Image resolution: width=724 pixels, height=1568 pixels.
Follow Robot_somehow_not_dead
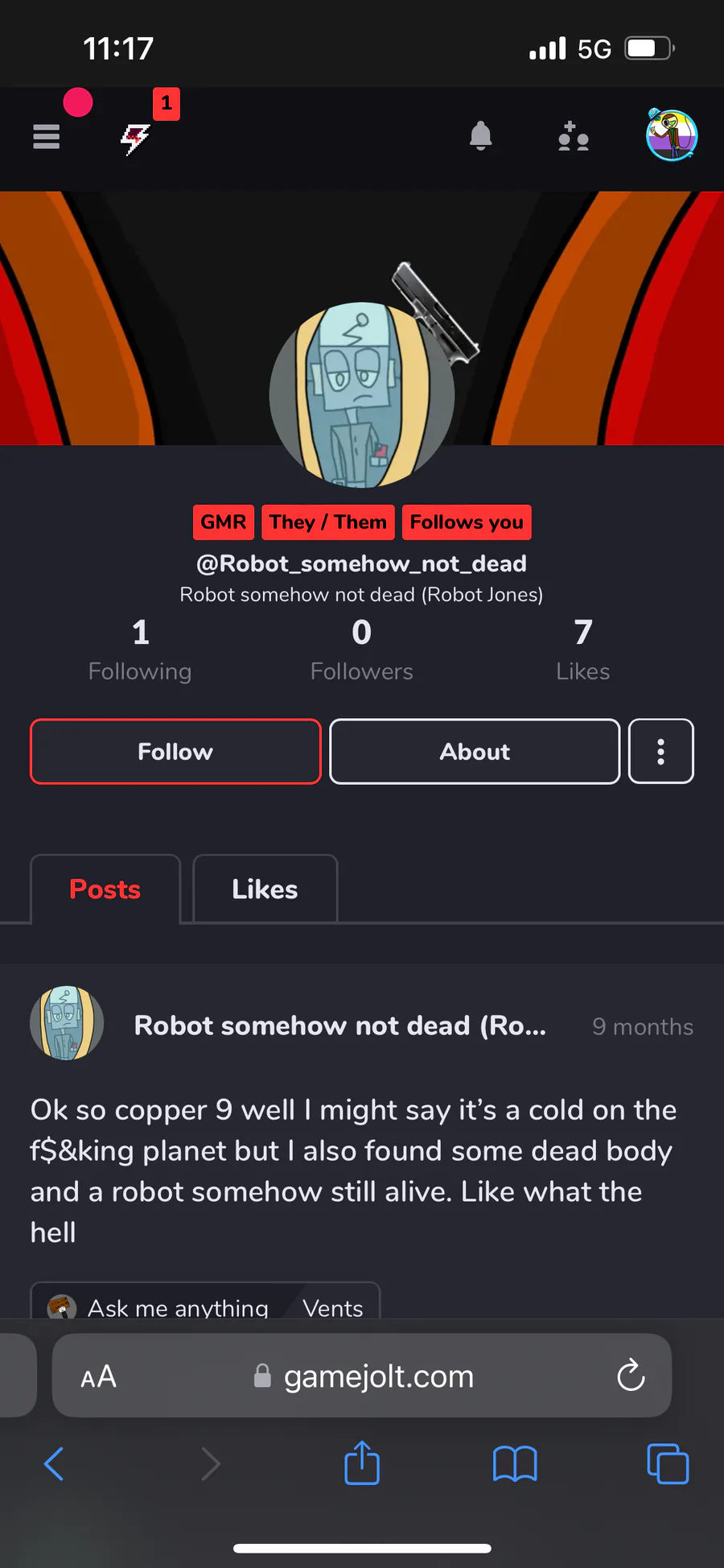175,751
